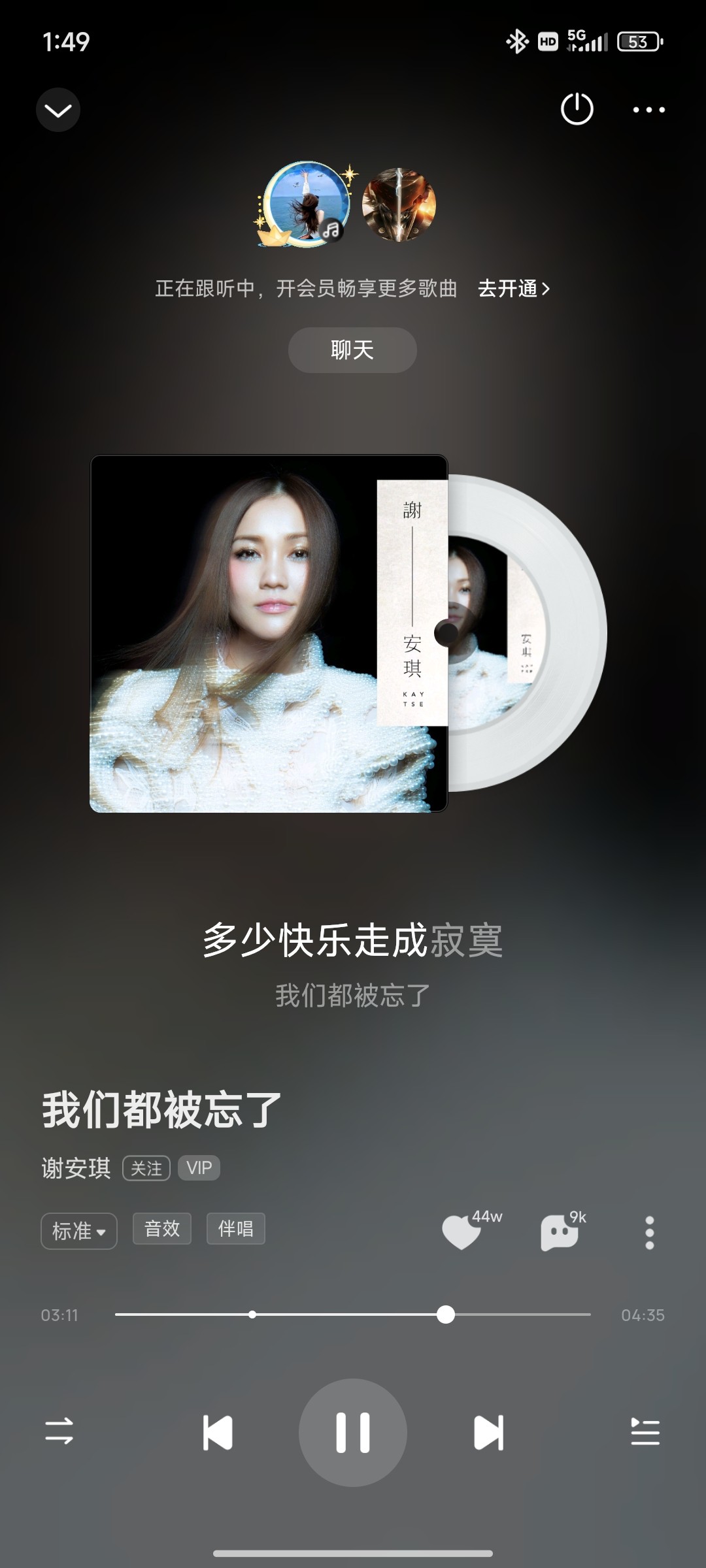This screenshot has width=706, height=1568.
Task: Change the play mode with the shuffle arrows icon
Action: [59, 1433]
